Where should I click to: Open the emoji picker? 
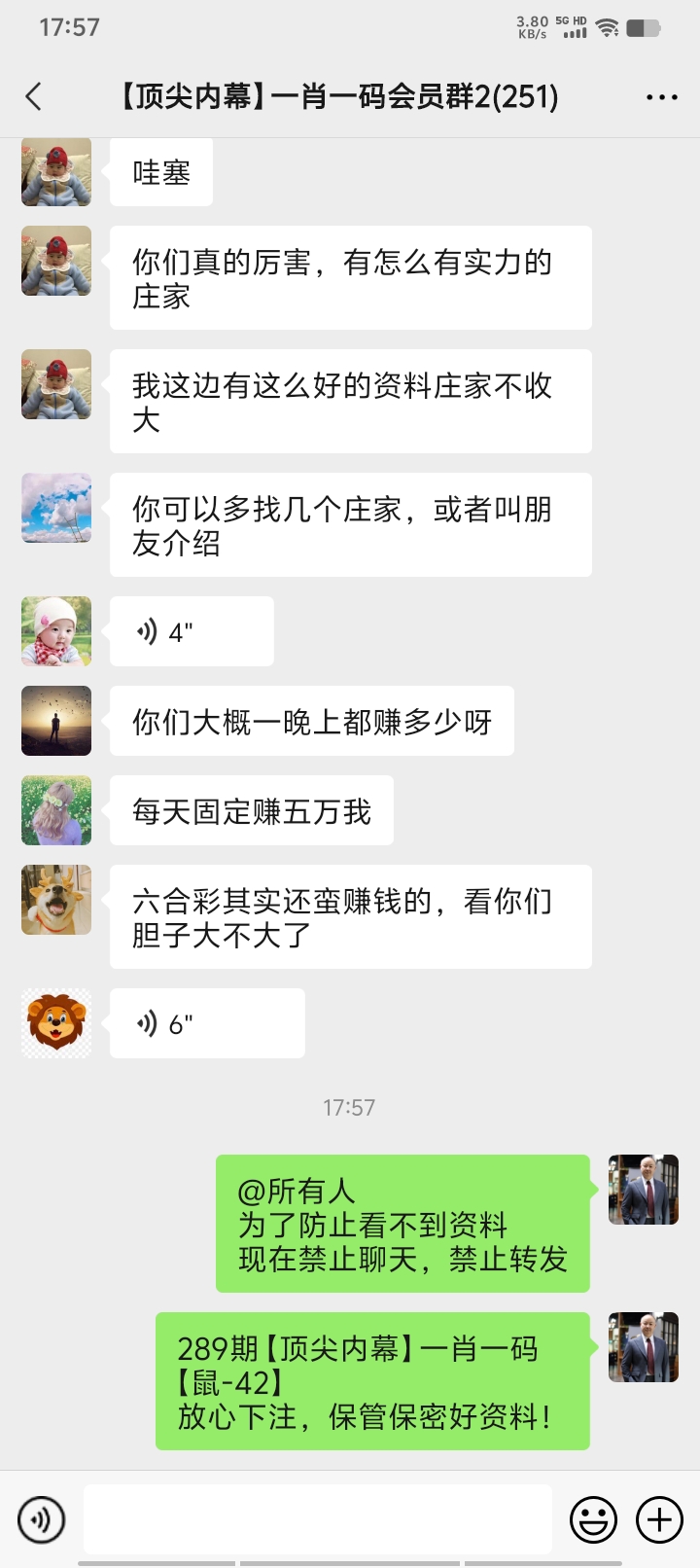point(593,1518)
